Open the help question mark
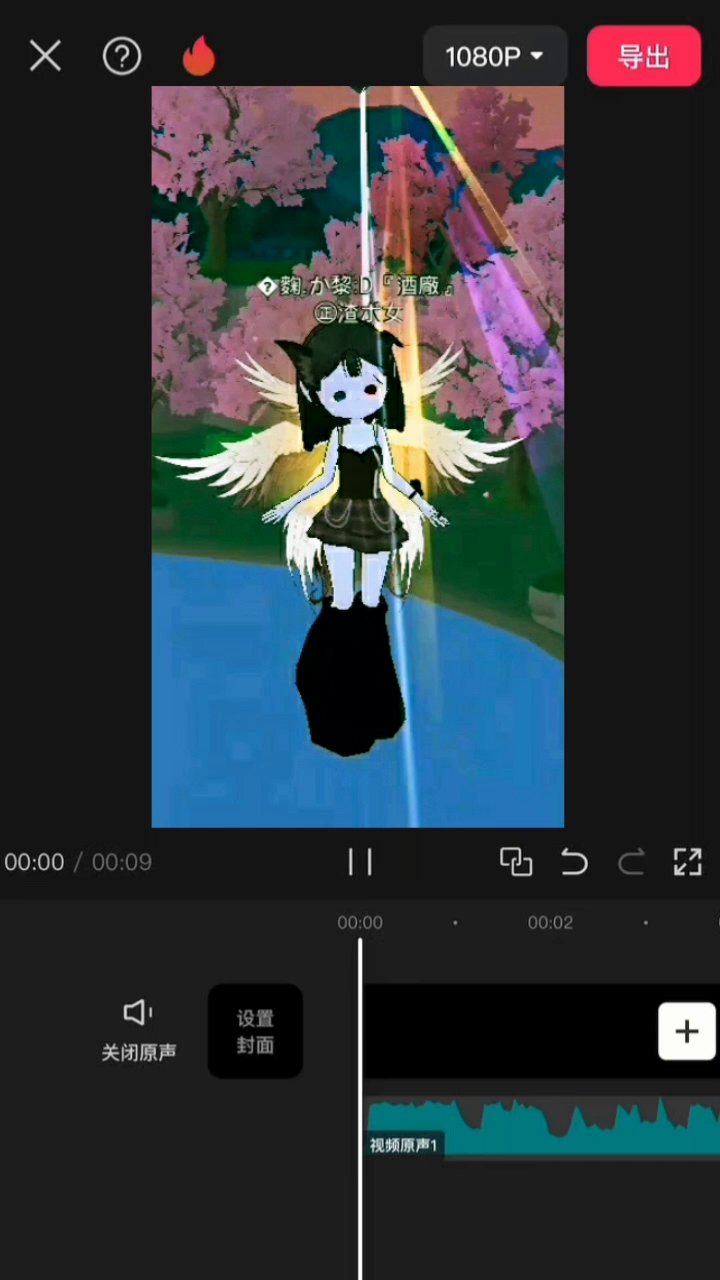This screenshot has height=1280, width=720. coord(122,56)
